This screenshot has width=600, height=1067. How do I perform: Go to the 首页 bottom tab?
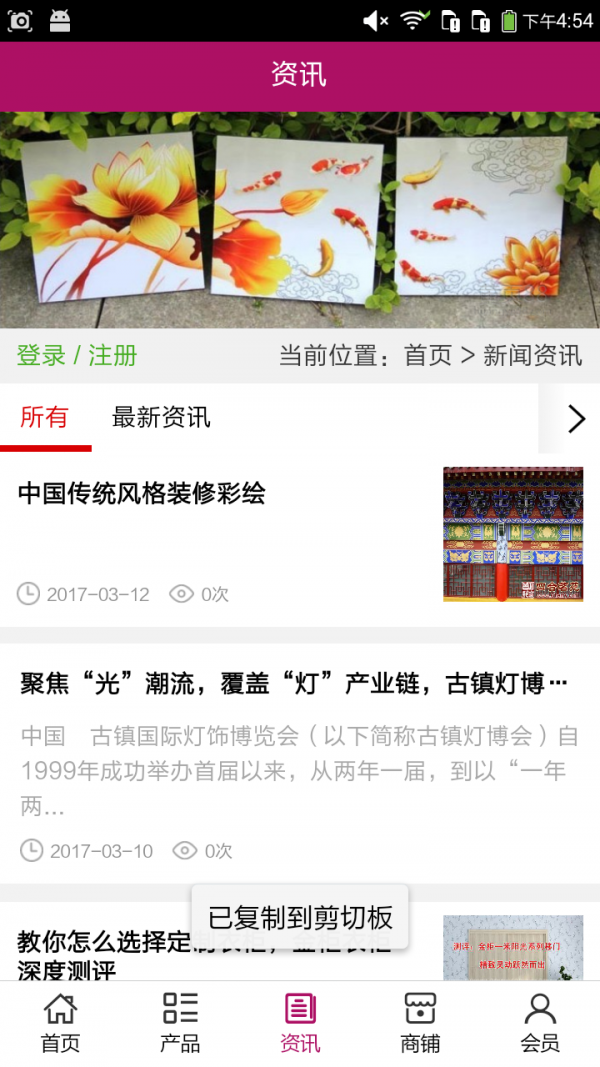[x=60, y=1022]
